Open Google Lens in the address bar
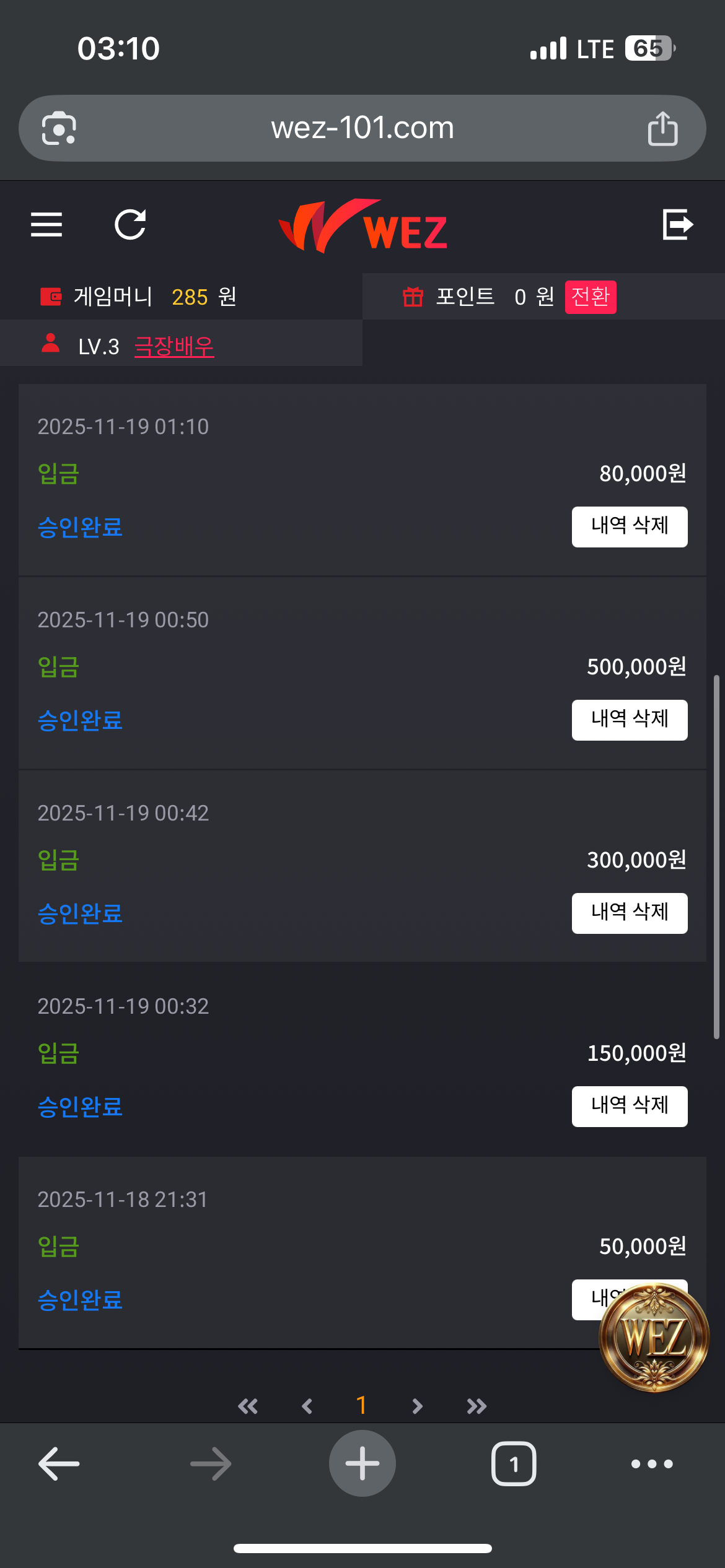The height and width of the screenshot is (1568, 725). 59,128
